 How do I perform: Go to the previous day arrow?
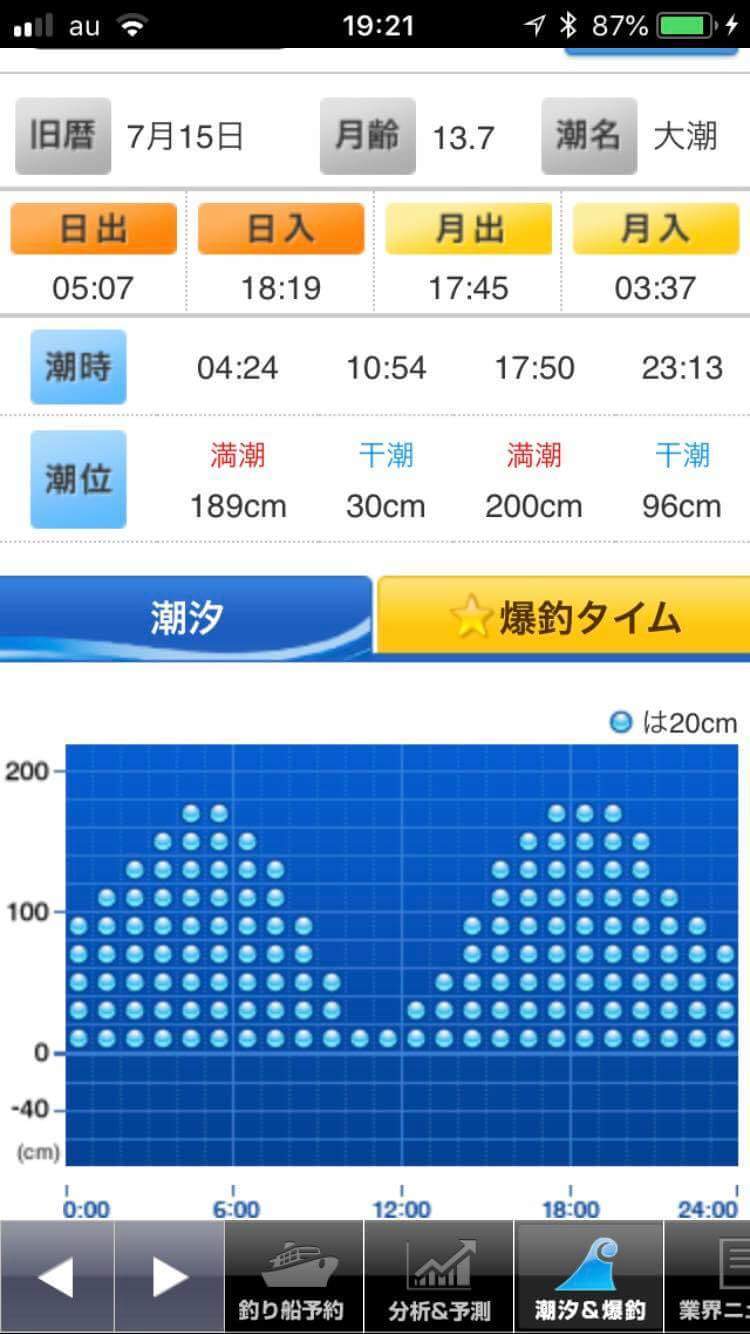pos(56,1277)
